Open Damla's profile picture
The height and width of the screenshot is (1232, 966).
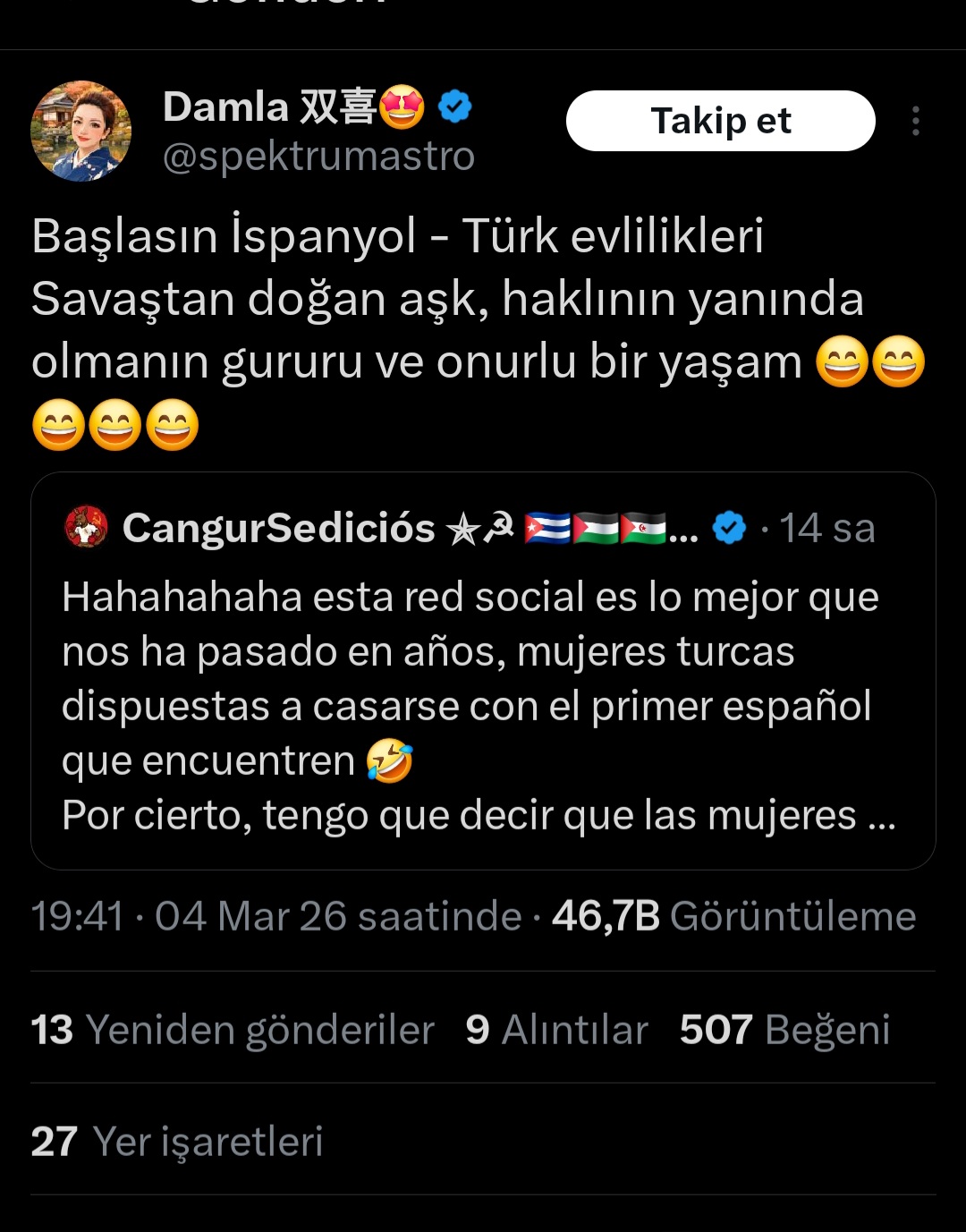tap(81, 132)
